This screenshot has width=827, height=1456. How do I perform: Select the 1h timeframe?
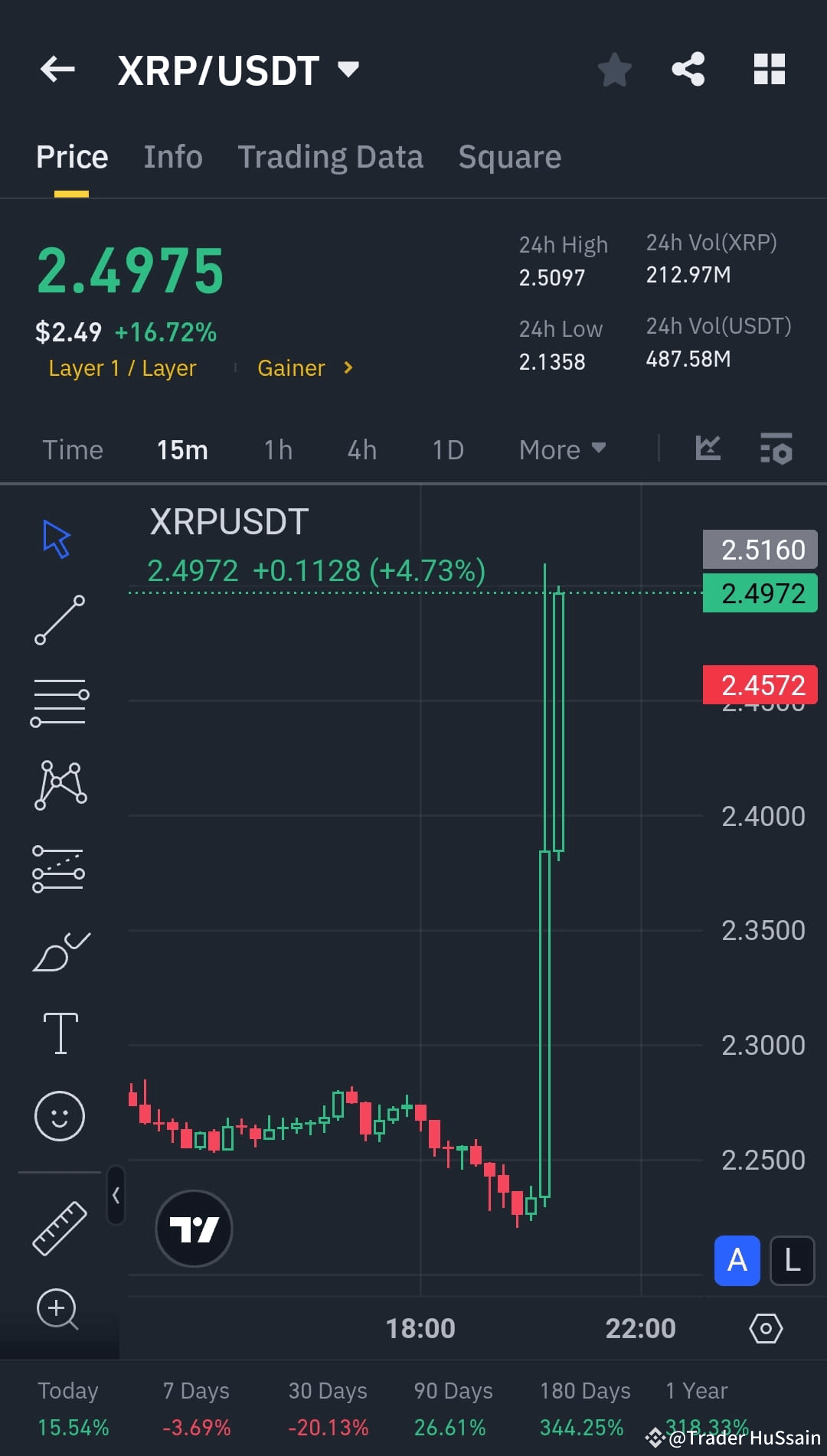tap(277, 450)
